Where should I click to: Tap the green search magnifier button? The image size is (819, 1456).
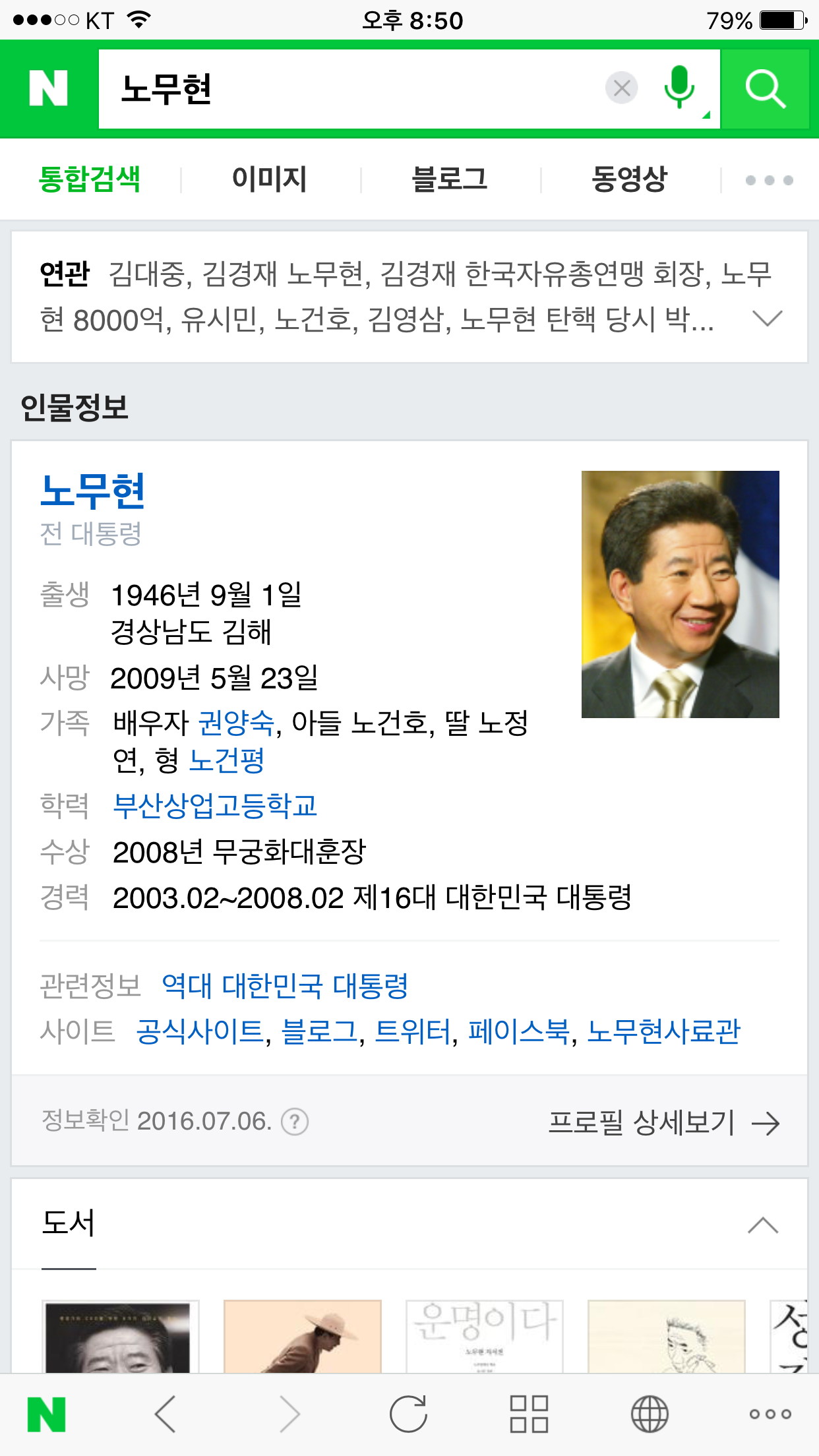pyautogui.click(x=765, y=89)
